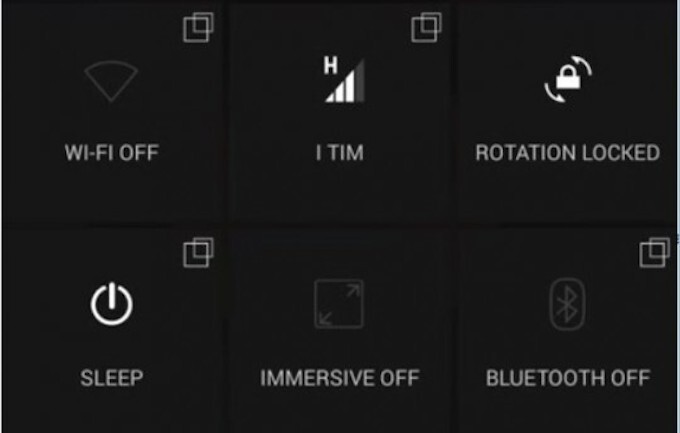
Task: Turn on Wi-Fi from its tile
Action: (110, 82)
